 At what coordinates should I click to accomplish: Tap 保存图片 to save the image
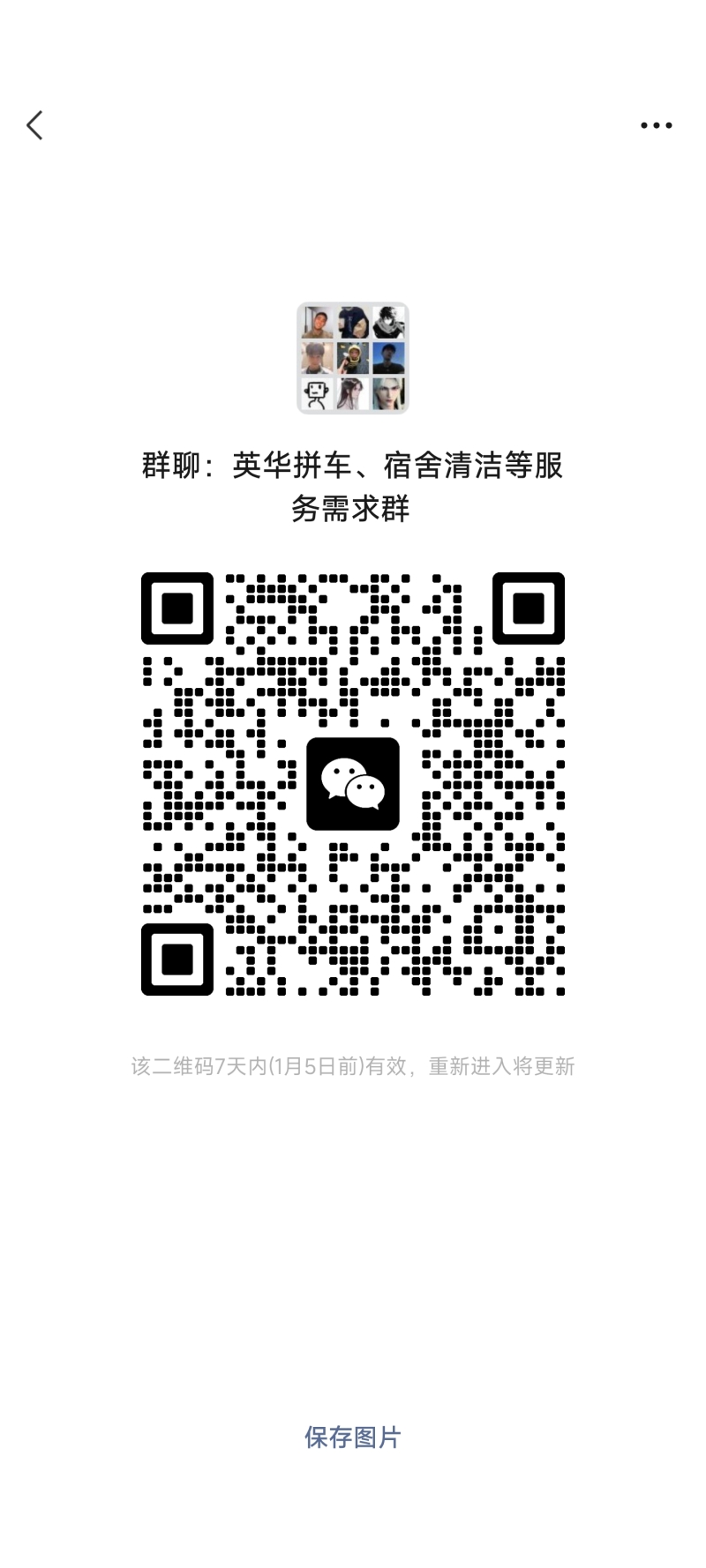pos(352,1437)
